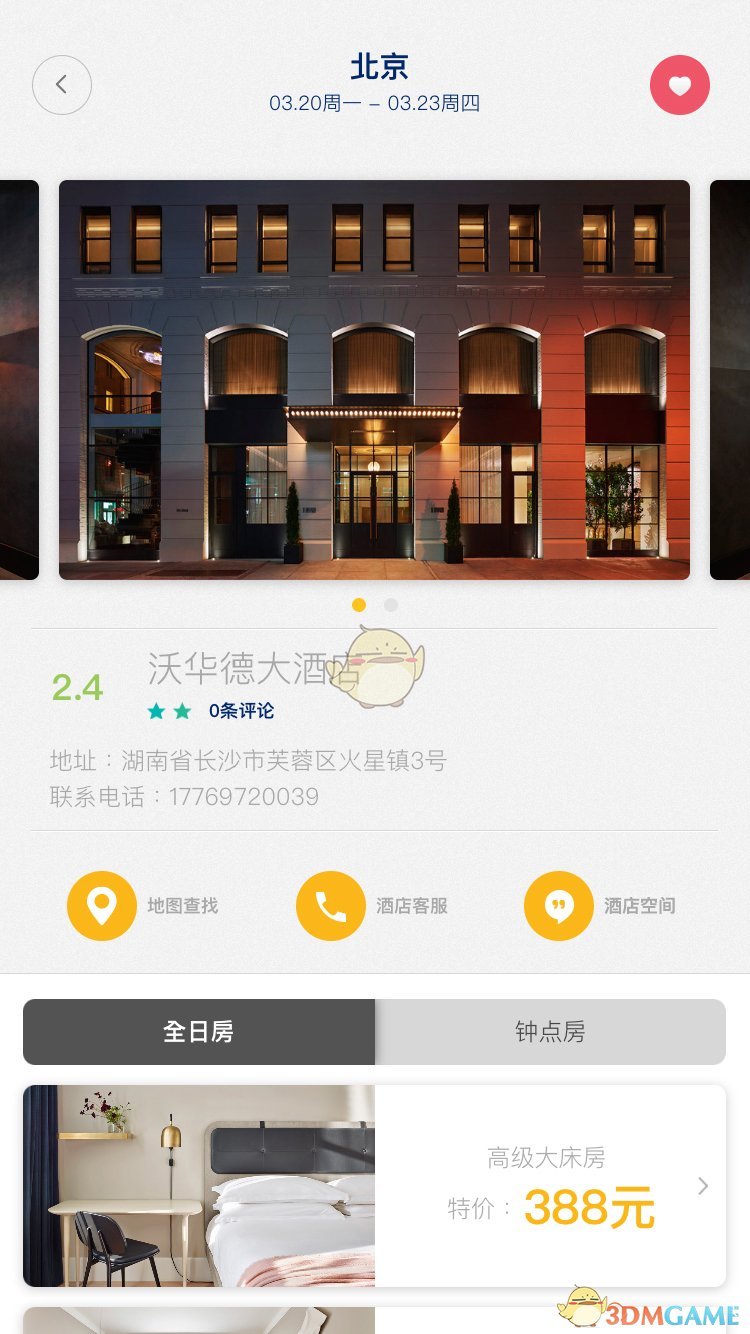Select the first yellow carousel dot
The width and height of the screenshot is (750, 1334).
coord(360,605)
